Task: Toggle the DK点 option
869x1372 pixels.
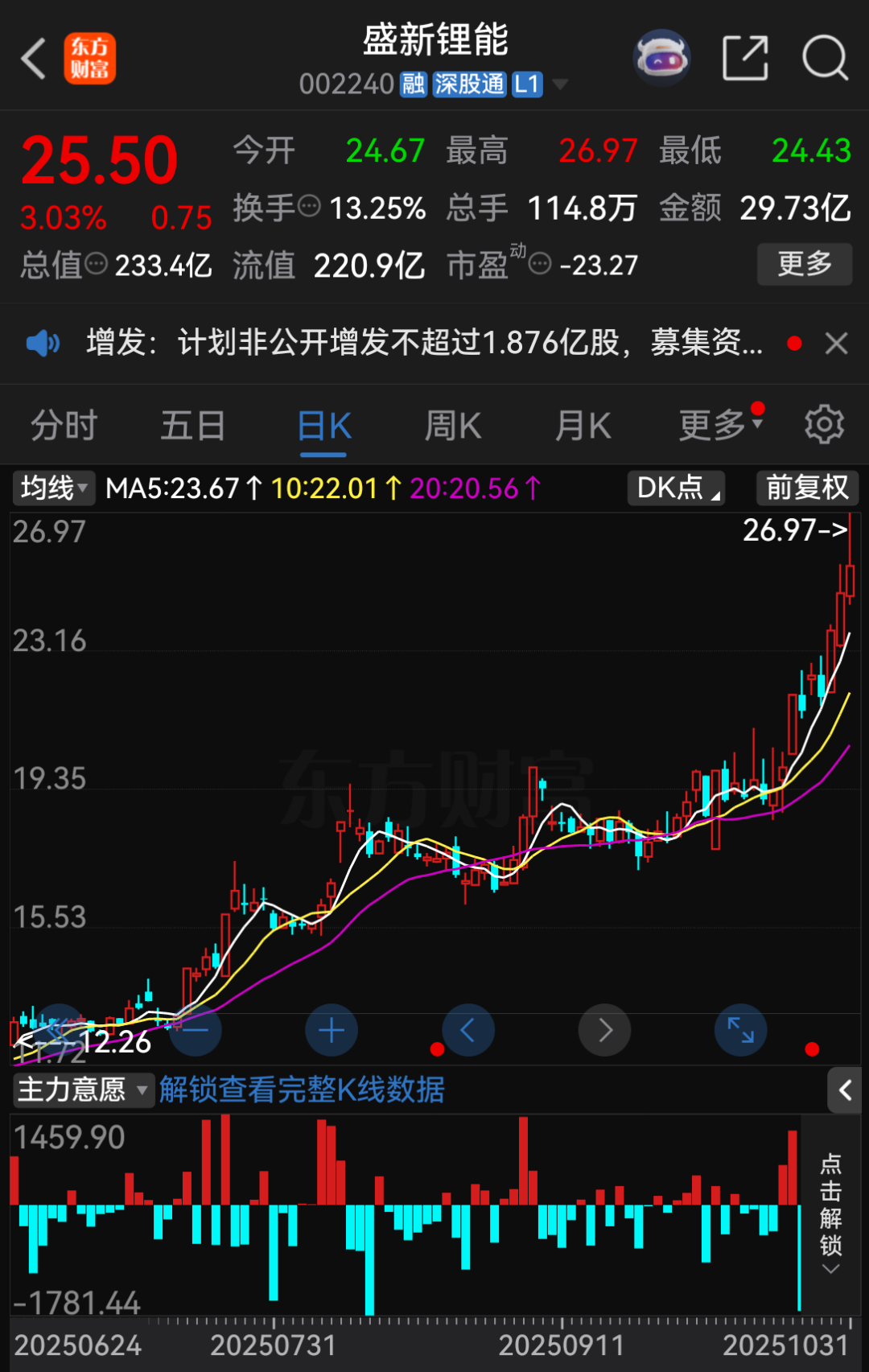Action: (676, 488)
